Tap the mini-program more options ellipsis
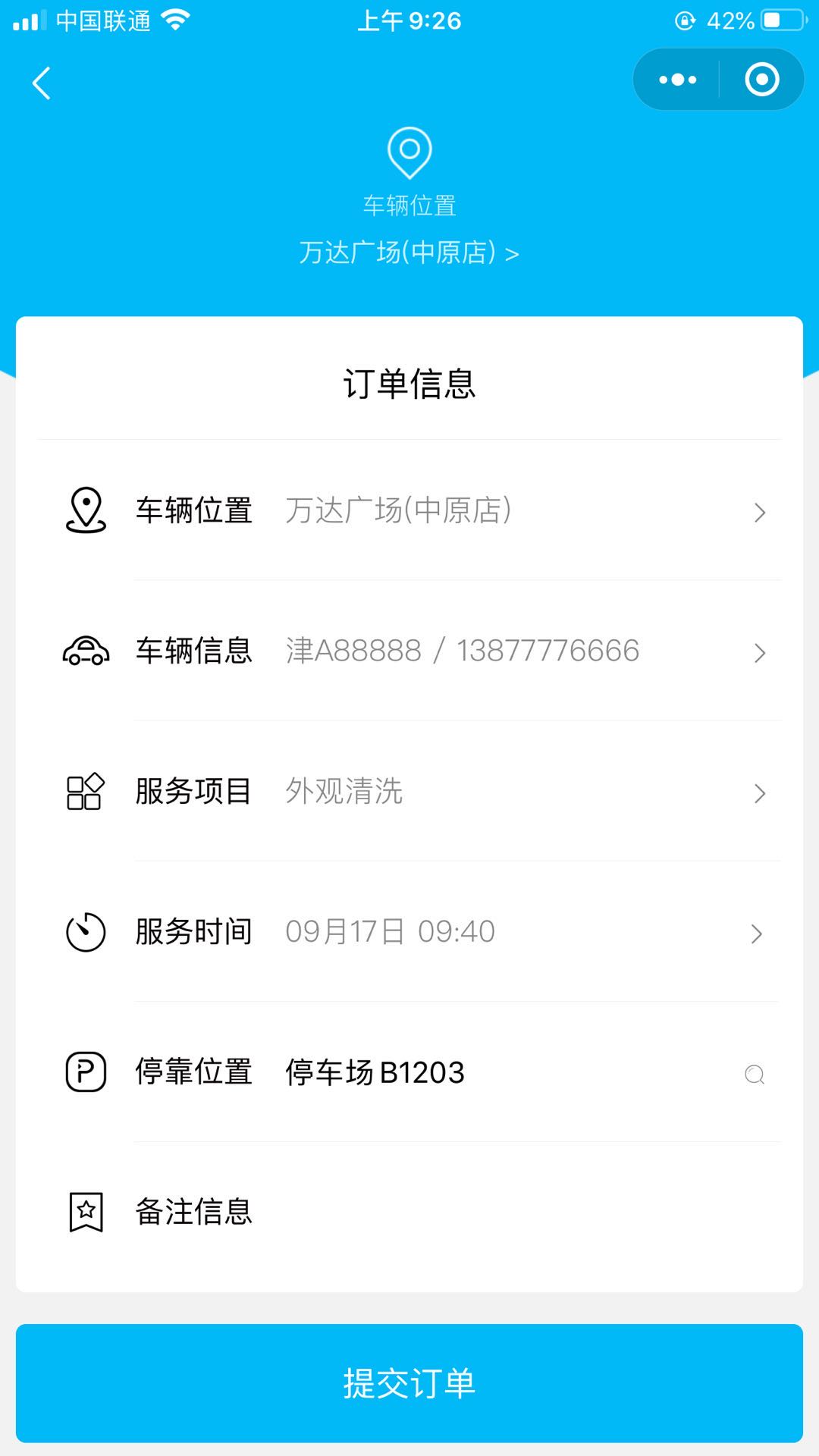819x1456 pixels. (x=677, y=79)
